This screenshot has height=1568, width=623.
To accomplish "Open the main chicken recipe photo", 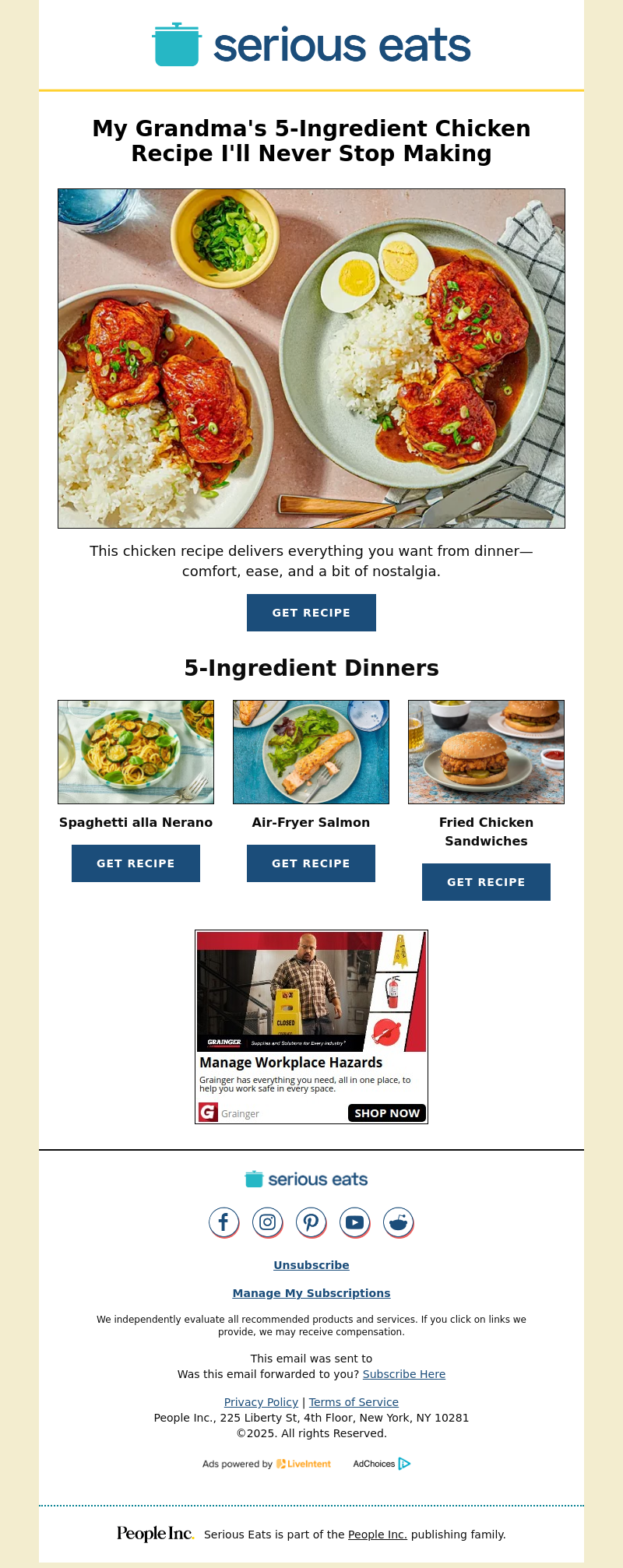I will point(311,358).
